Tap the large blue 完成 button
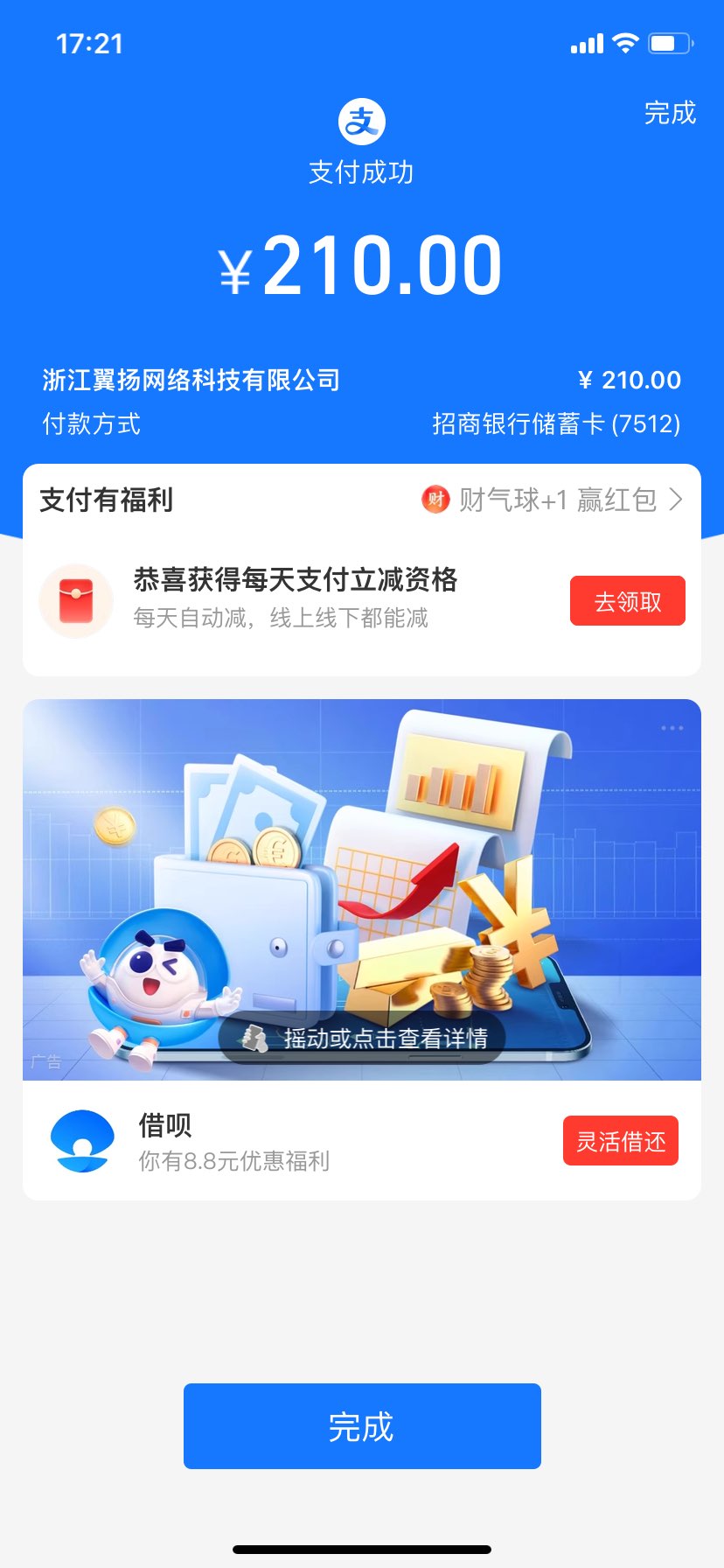 (x=362, y=1426)
